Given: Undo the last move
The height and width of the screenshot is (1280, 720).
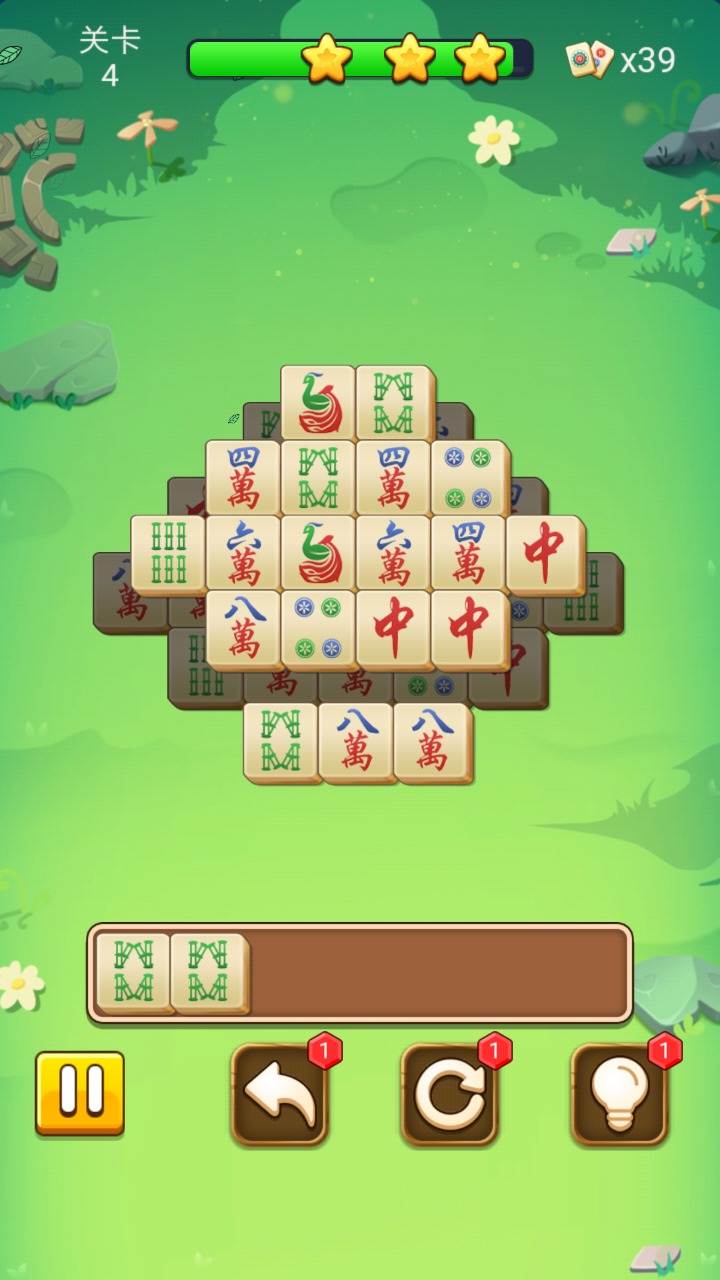Looking at the screenshot, I should 280,1094.
